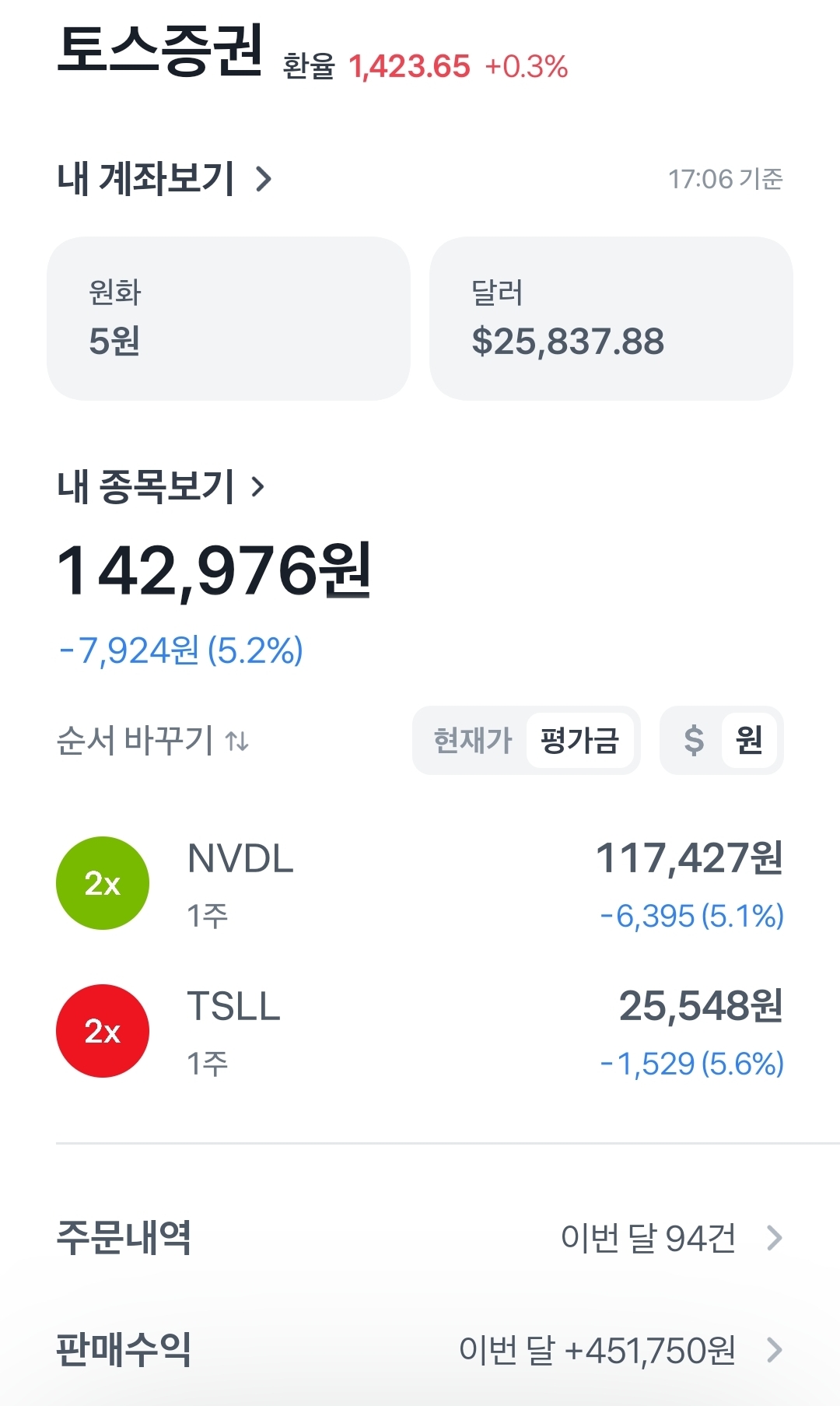Tap 순서 바꾸기 to reorder holdings

[x=152, y=740]
